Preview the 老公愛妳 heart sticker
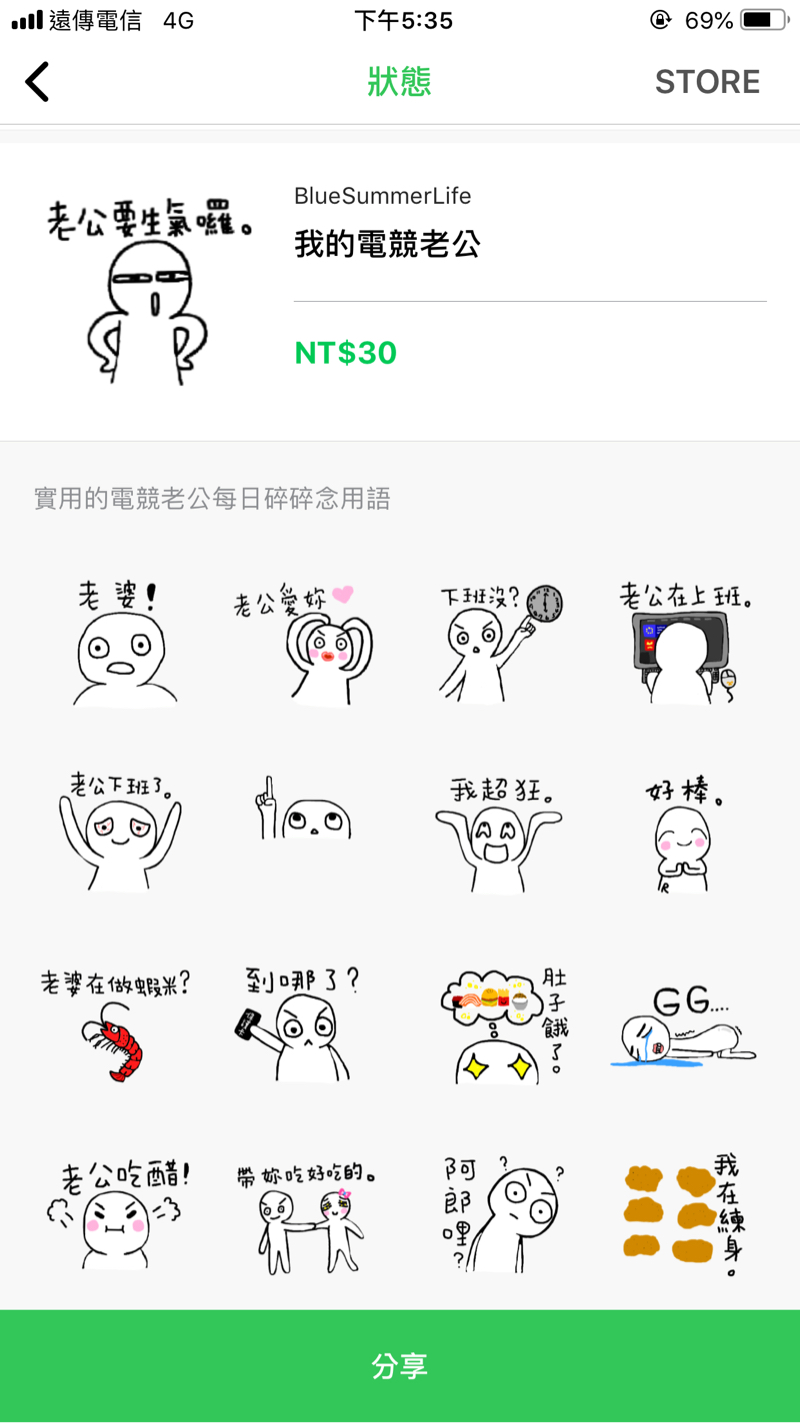Viewport: 800px width, 1423px height. (x=305, y=640)
